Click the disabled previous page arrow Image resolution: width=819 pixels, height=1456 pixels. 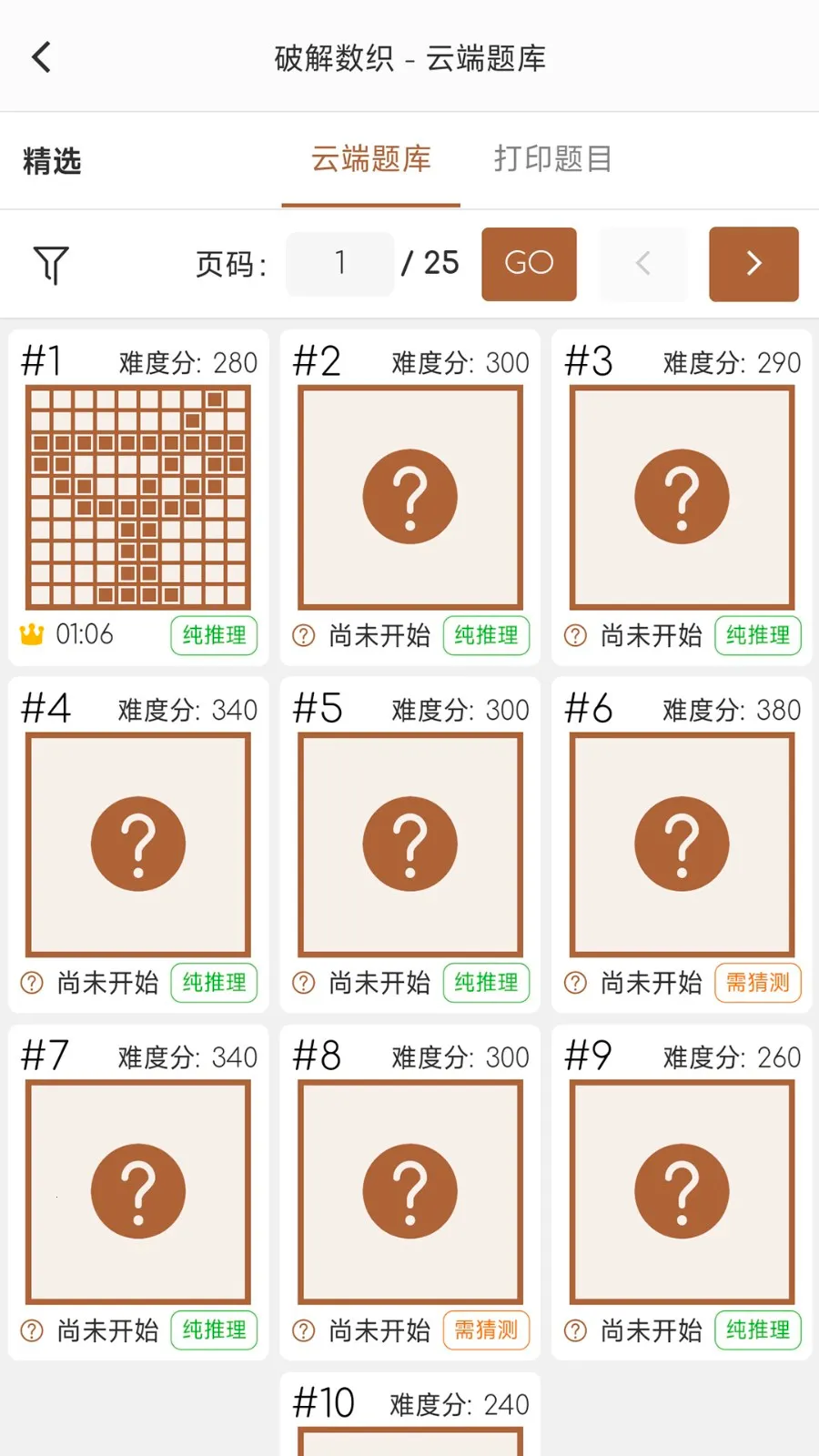[643, 264]
